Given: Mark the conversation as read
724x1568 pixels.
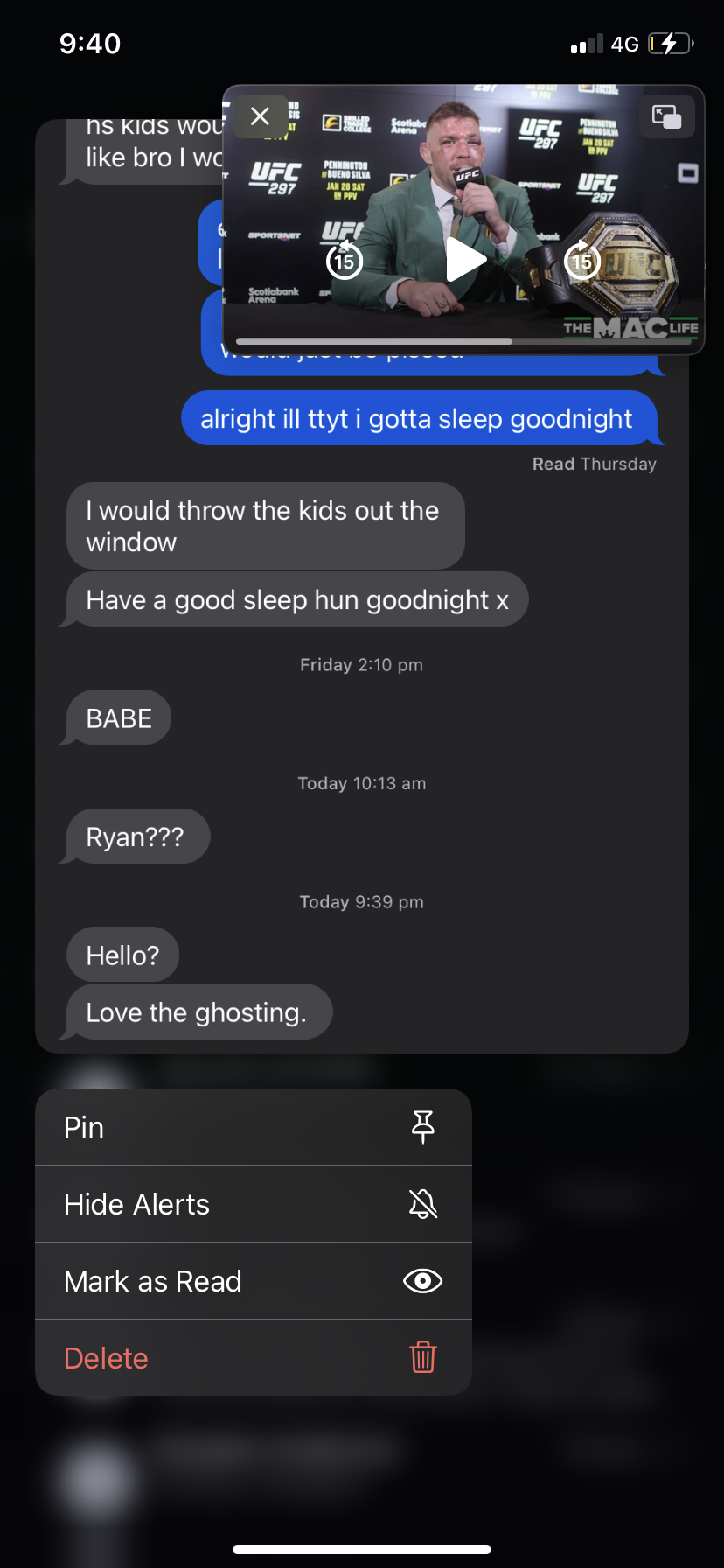Looking at the screenshot, I should pyautogui.click(x=253, y=1281).
